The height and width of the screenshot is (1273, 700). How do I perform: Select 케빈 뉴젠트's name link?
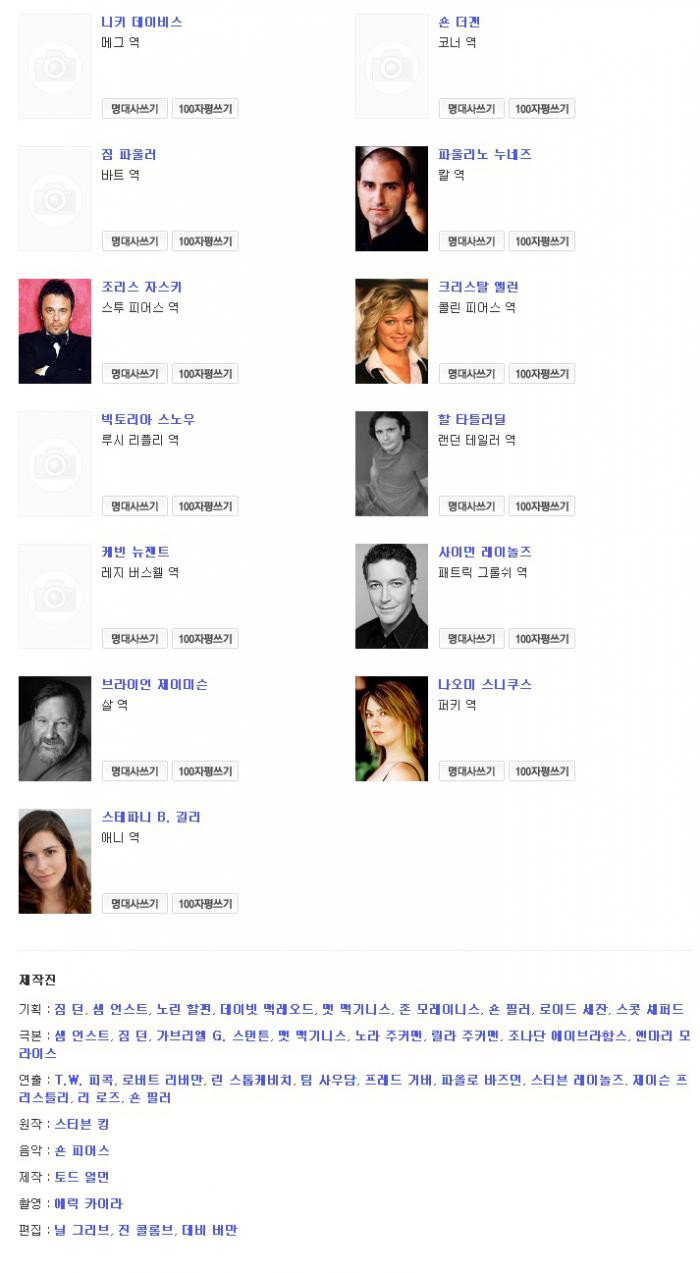[135, 552]
